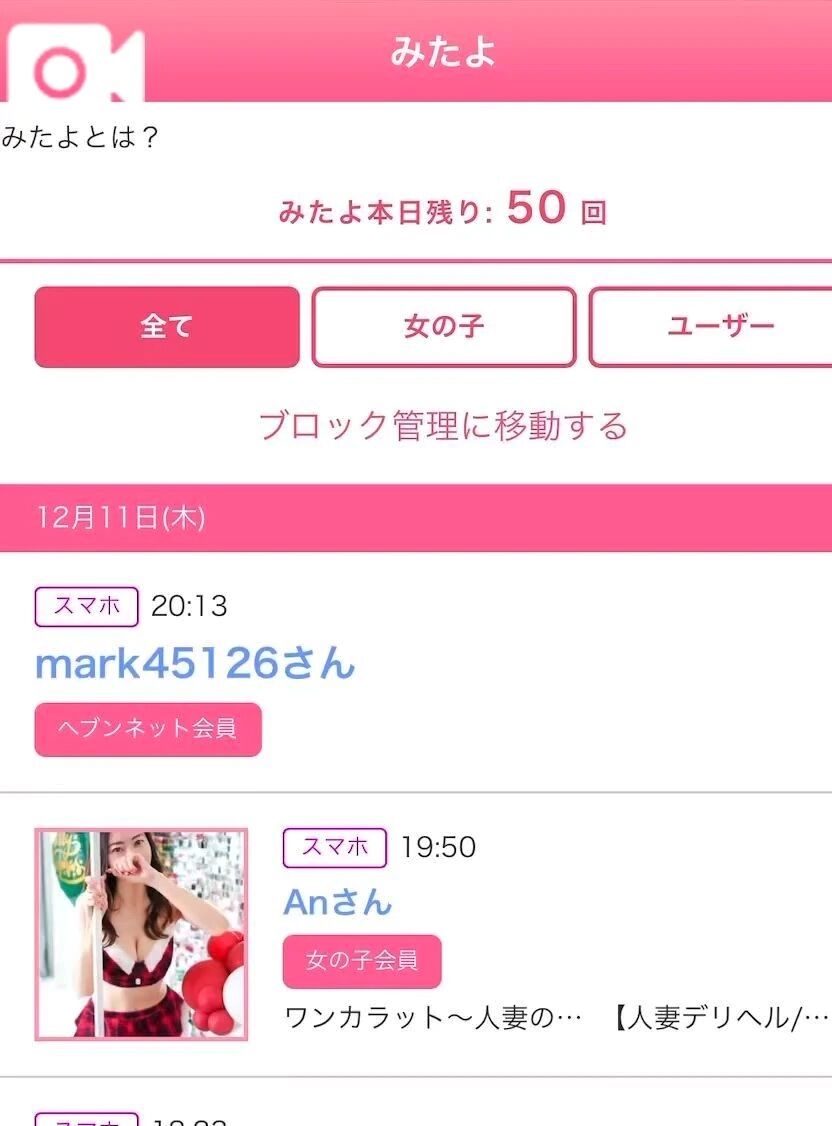Click the スマホ label next to 20:13
The height and width of the screenshot is (1126, 832).
(85, 606)
